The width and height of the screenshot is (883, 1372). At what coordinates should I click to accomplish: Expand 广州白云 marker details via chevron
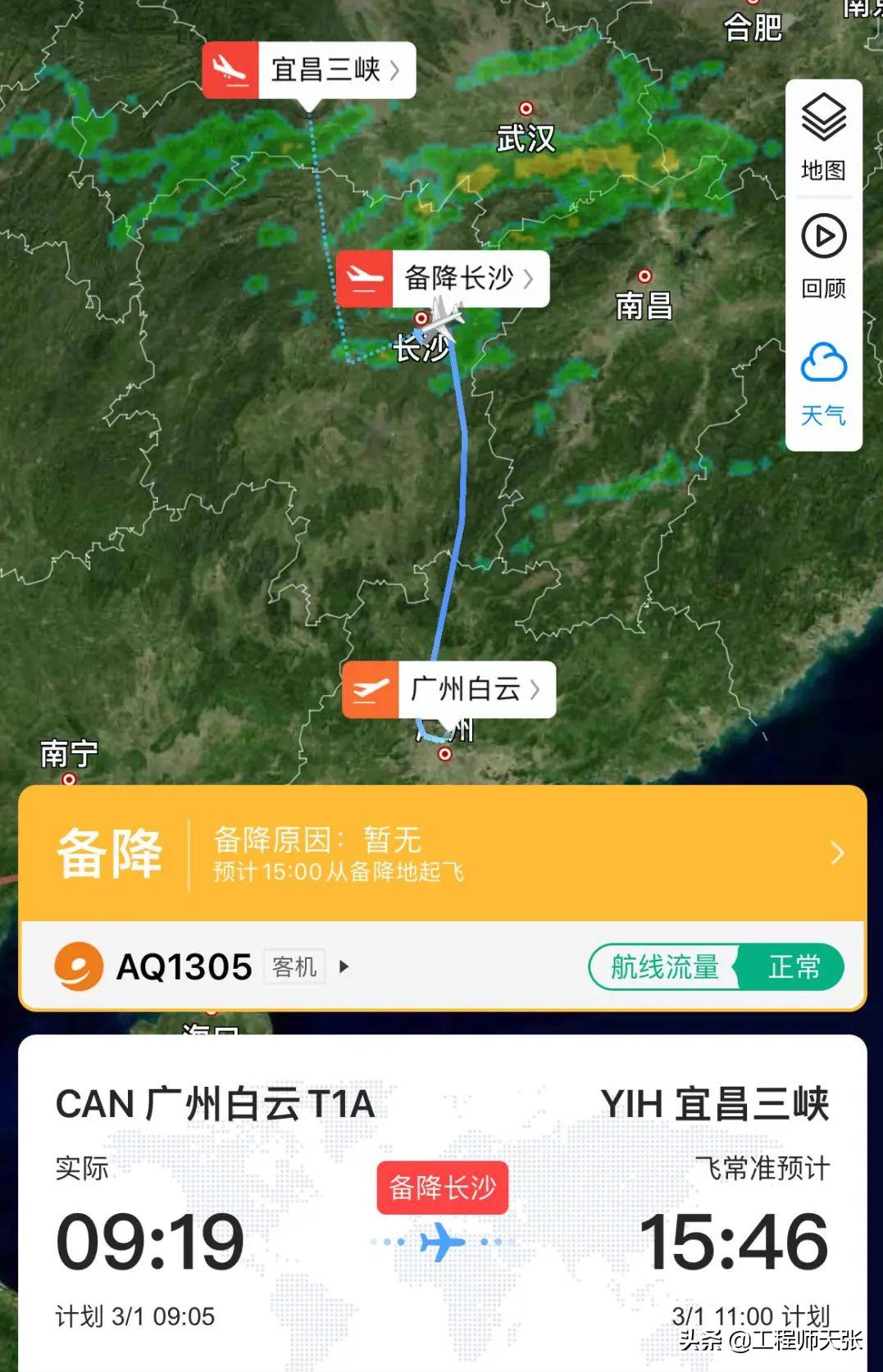(x=534, y=691)
